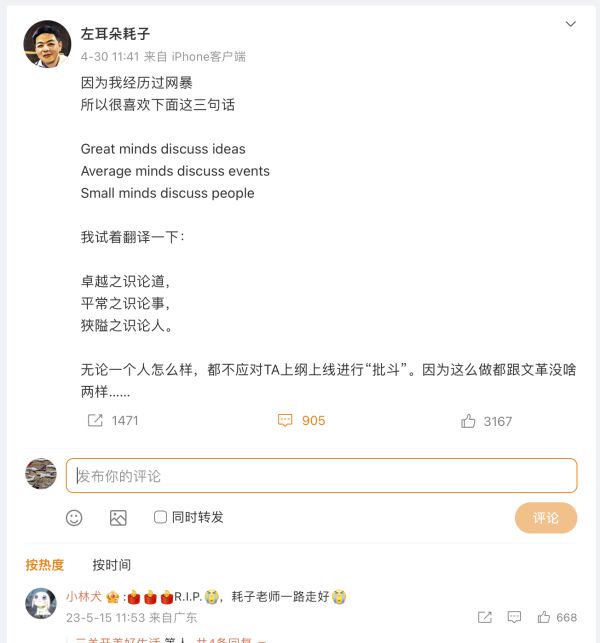Image resolution: width=600 pixels, height=643 pixels.
Task: Submit with the 评论 button
Action: tap(546, 518)
